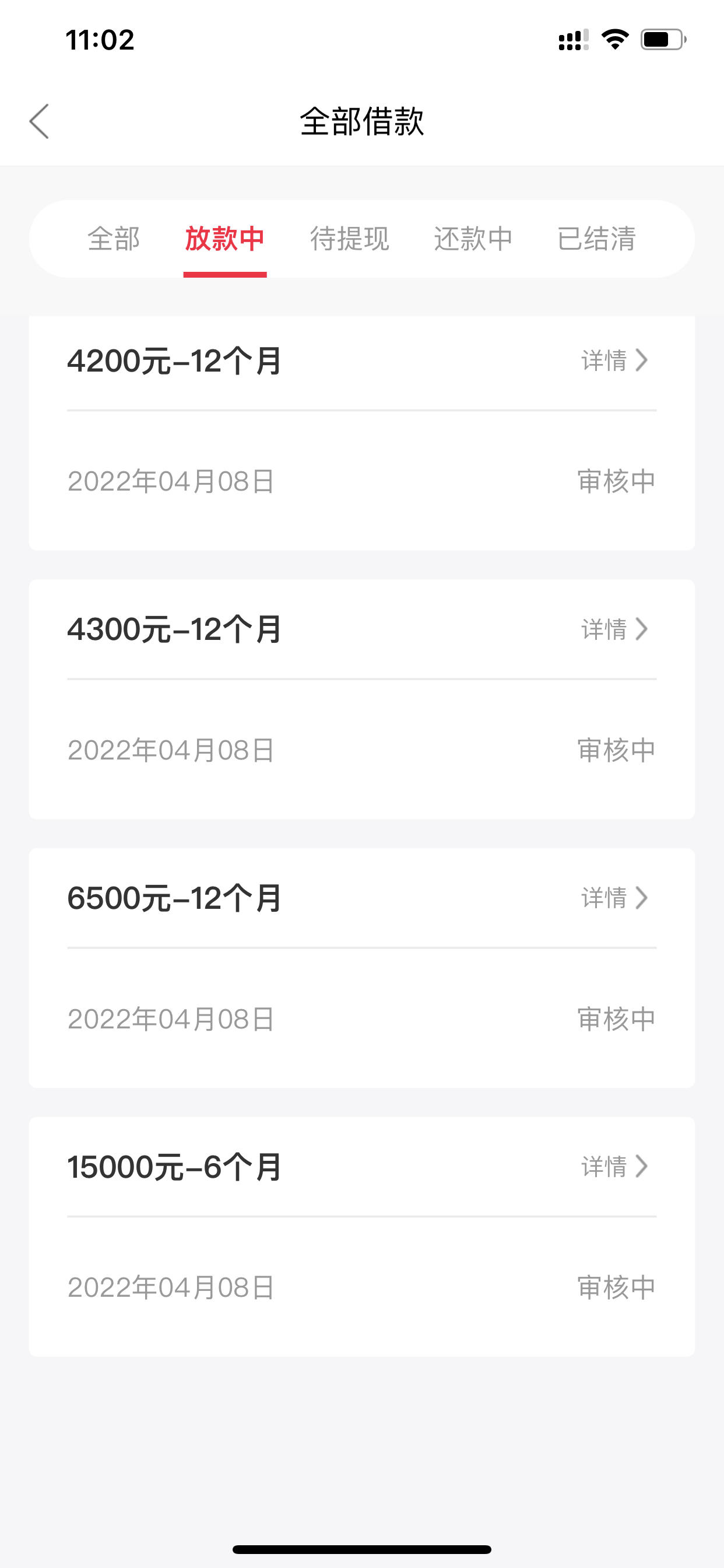Select the 放款中 tab

225,239
